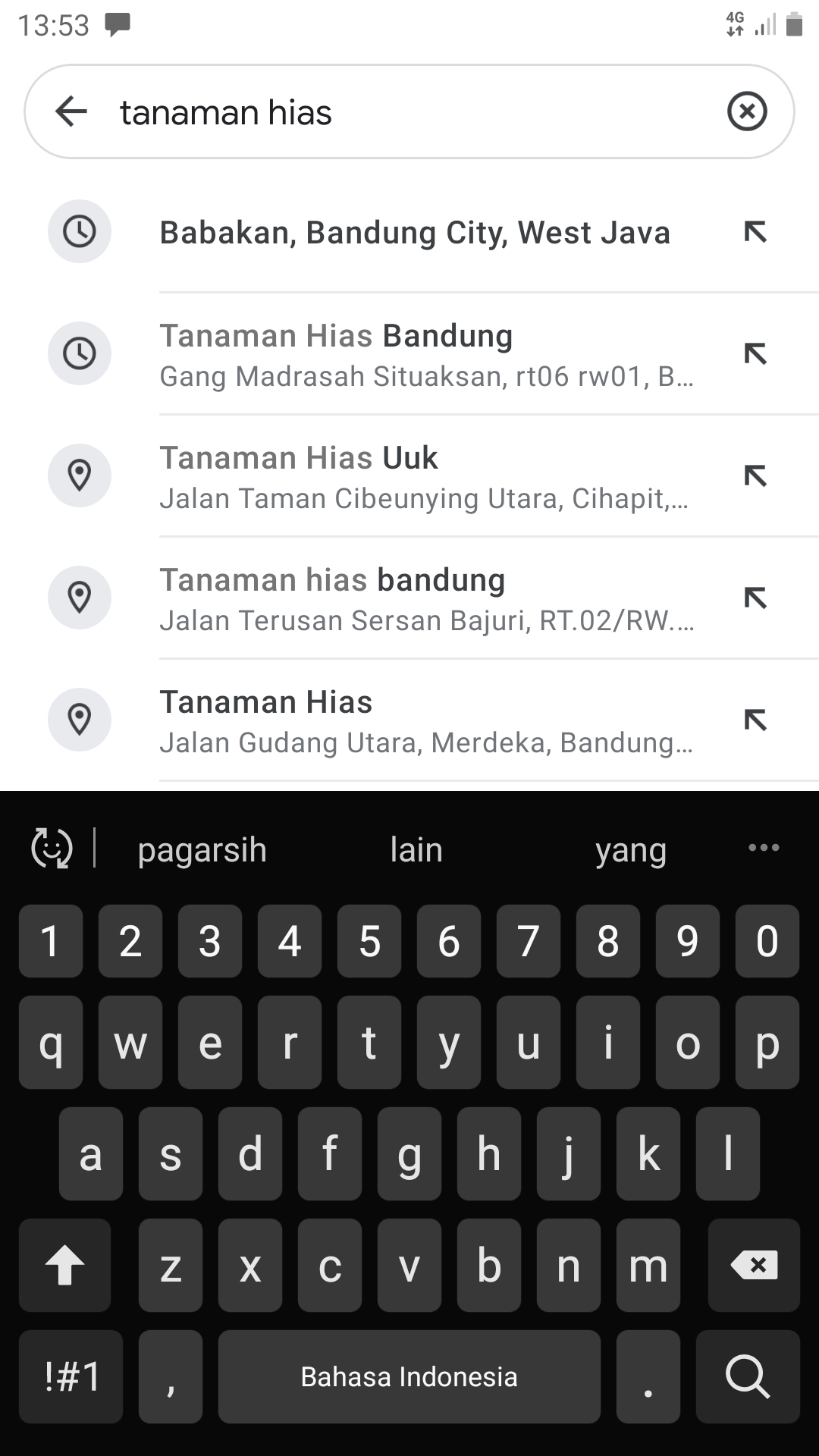Insert Babakan suggestion into the search box

[x=755, y=231]
